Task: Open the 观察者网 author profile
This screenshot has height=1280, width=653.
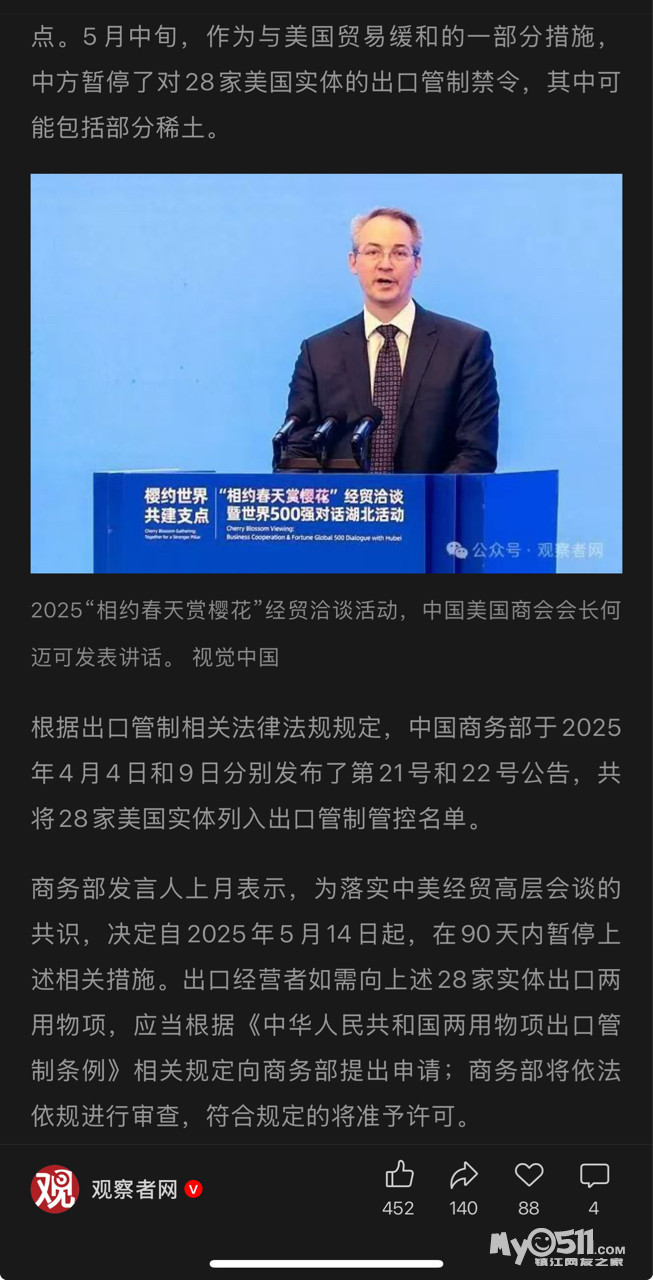Action: pos(133,1189)
